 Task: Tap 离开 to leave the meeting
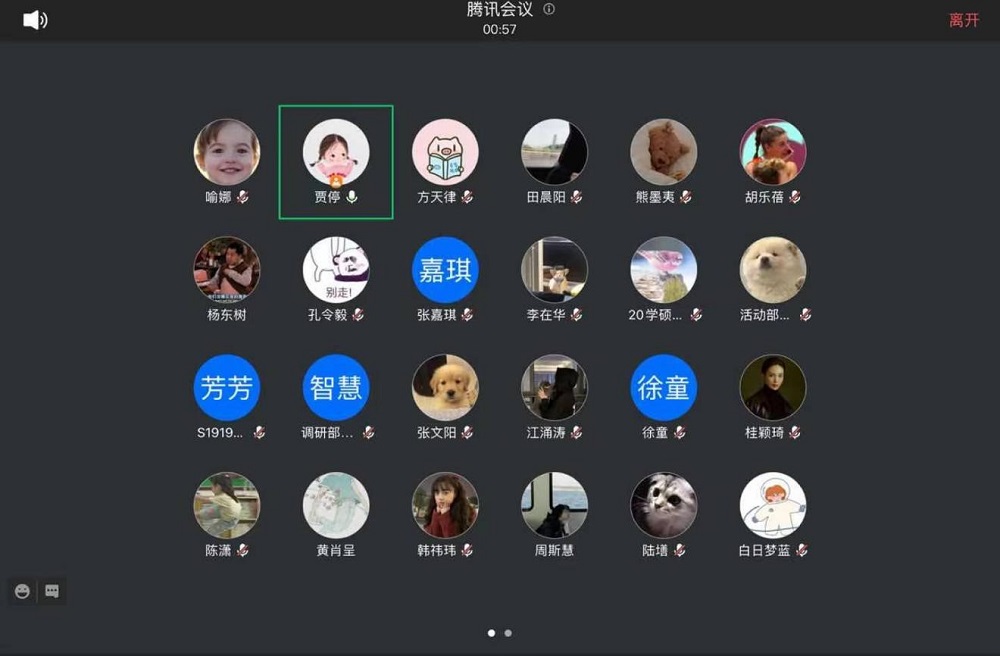(964, 19)
